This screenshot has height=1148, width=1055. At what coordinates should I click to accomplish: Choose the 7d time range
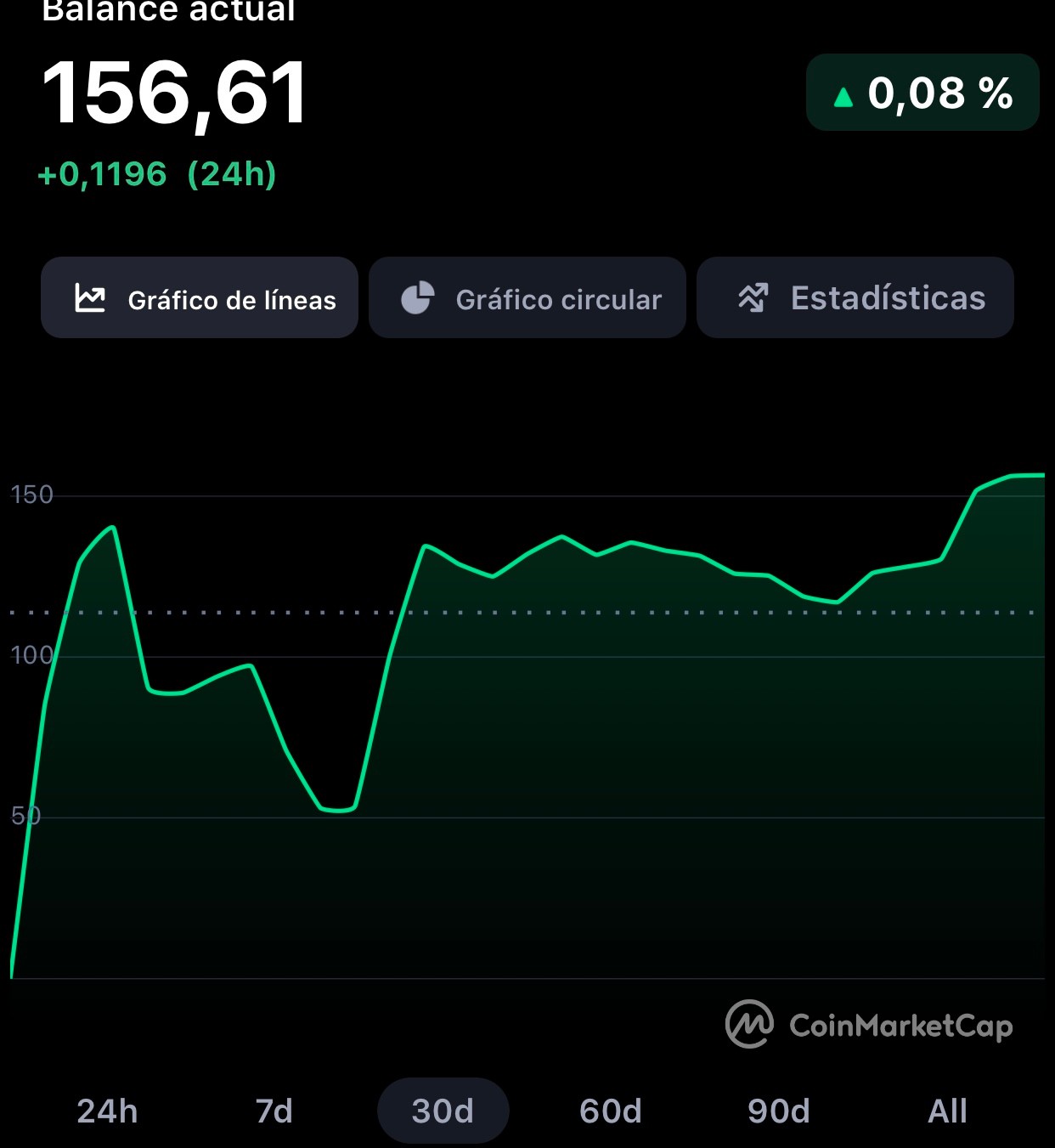point(274,1111)
